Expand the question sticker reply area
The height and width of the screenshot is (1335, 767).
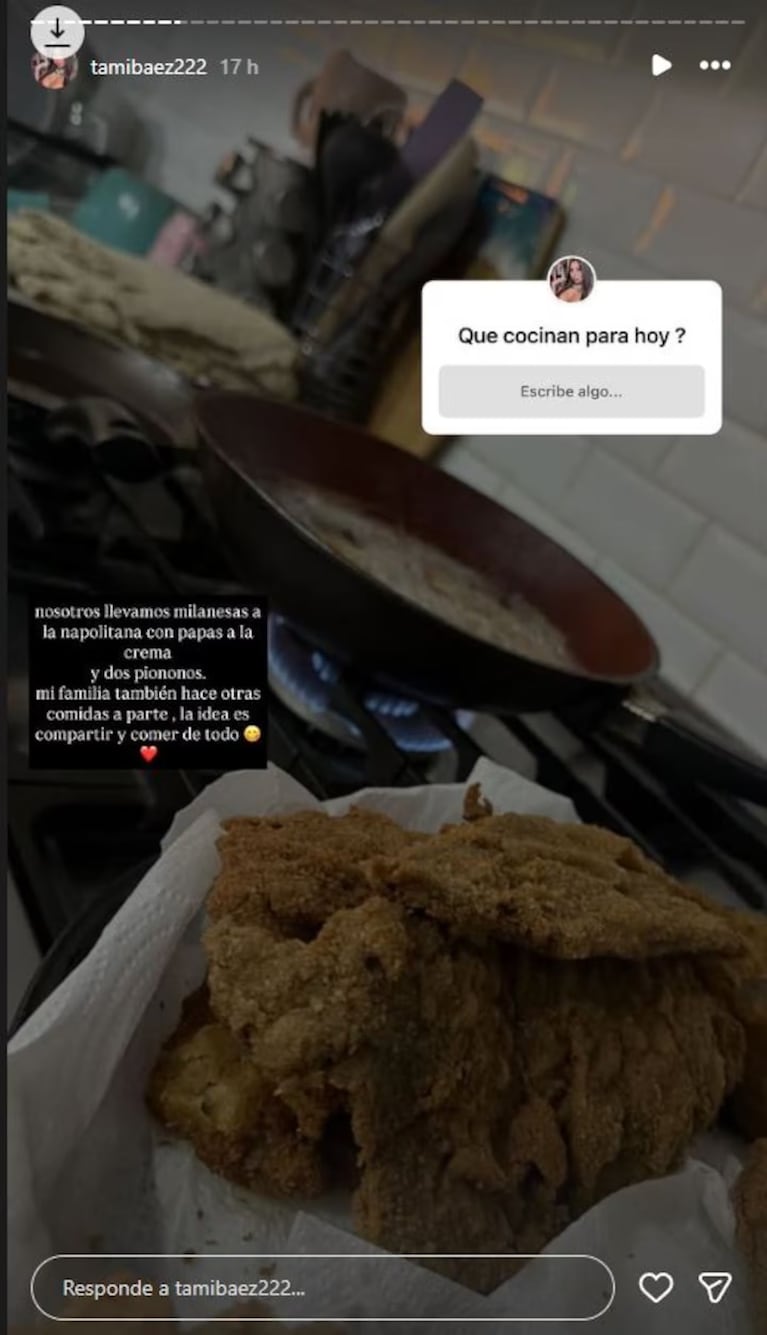571,391
